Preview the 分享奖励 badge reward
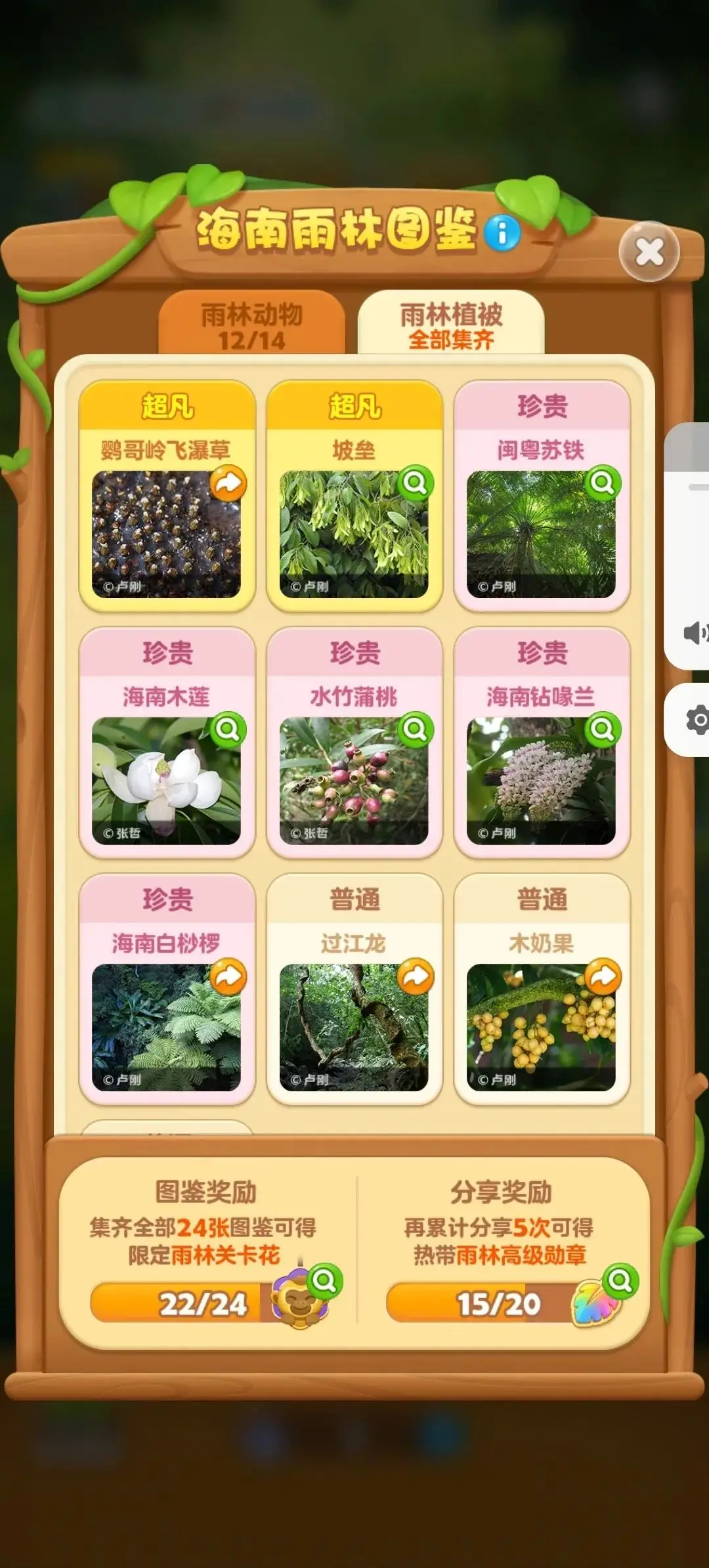The width and height of the screenshot is (709, 1568). (620, 1280)
